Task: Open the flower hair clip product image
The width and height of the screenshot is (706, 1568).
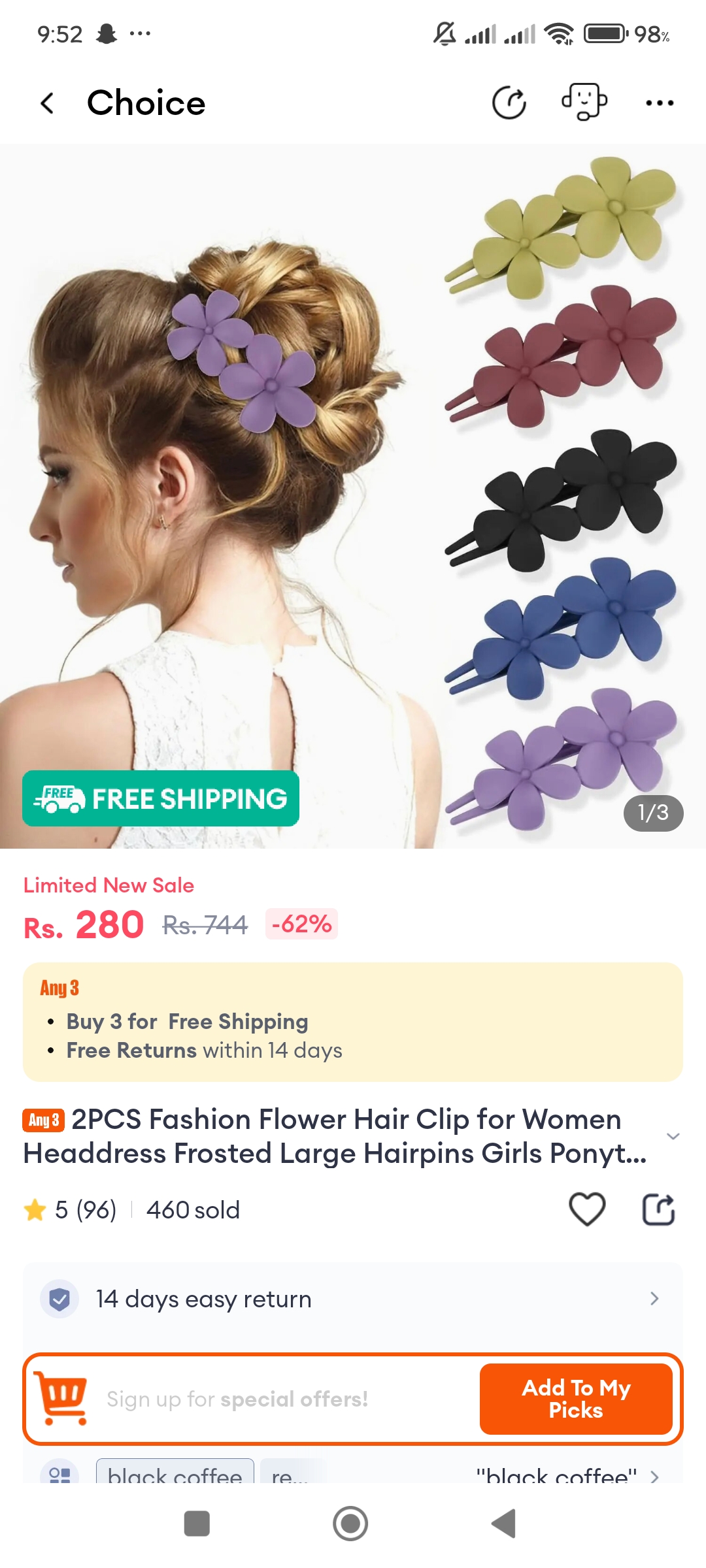Action: click(353, 497)
